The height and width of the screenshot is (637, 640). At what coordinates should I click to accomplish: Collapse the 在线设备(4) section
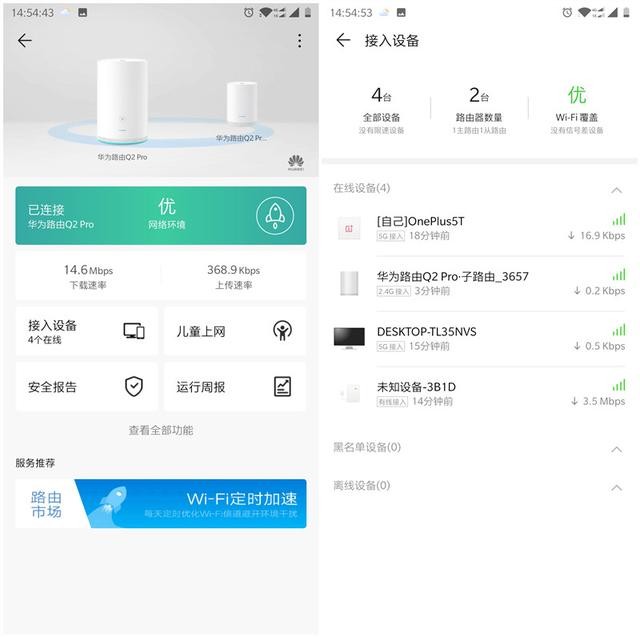click(616, 189)
